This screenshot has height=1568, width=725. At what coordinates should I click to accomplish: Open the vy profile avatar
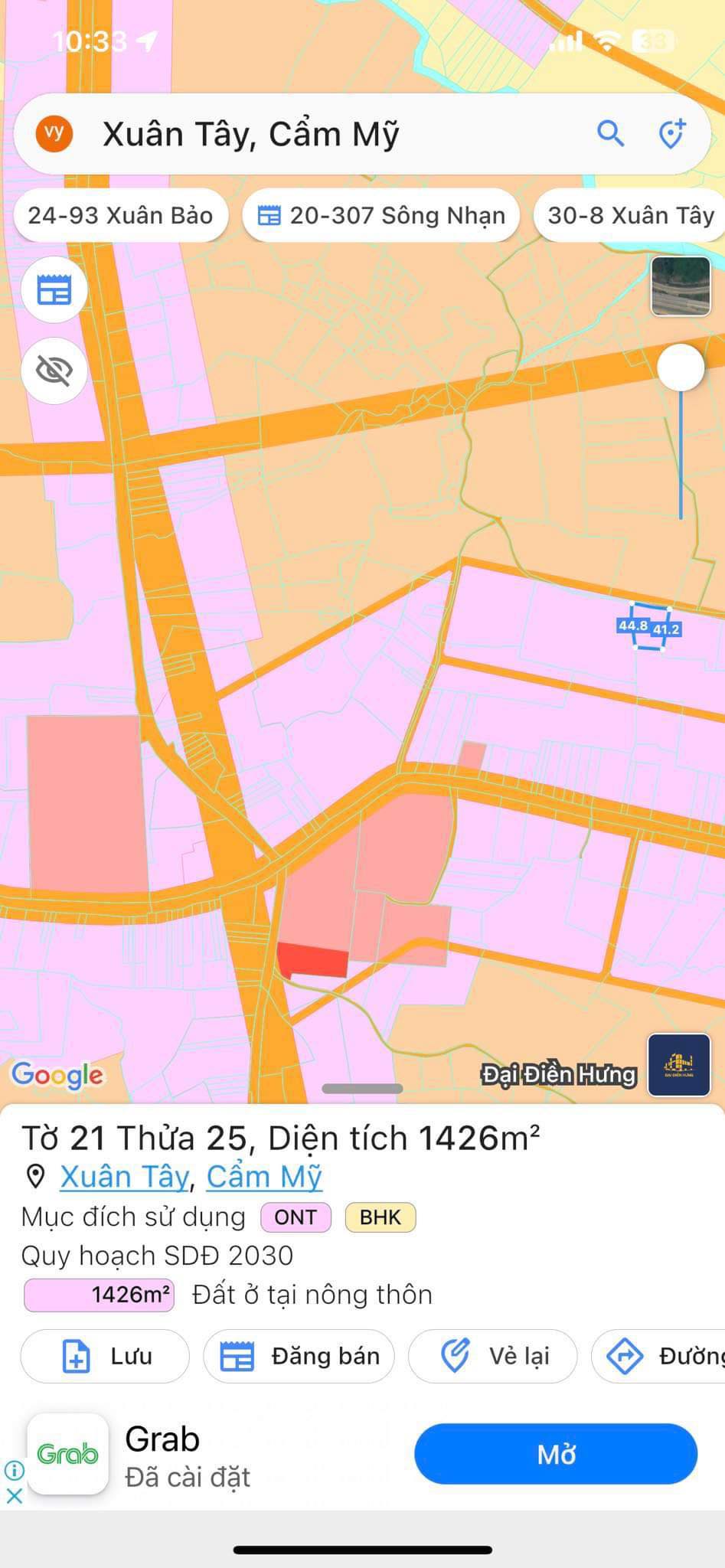pos(54,134)
